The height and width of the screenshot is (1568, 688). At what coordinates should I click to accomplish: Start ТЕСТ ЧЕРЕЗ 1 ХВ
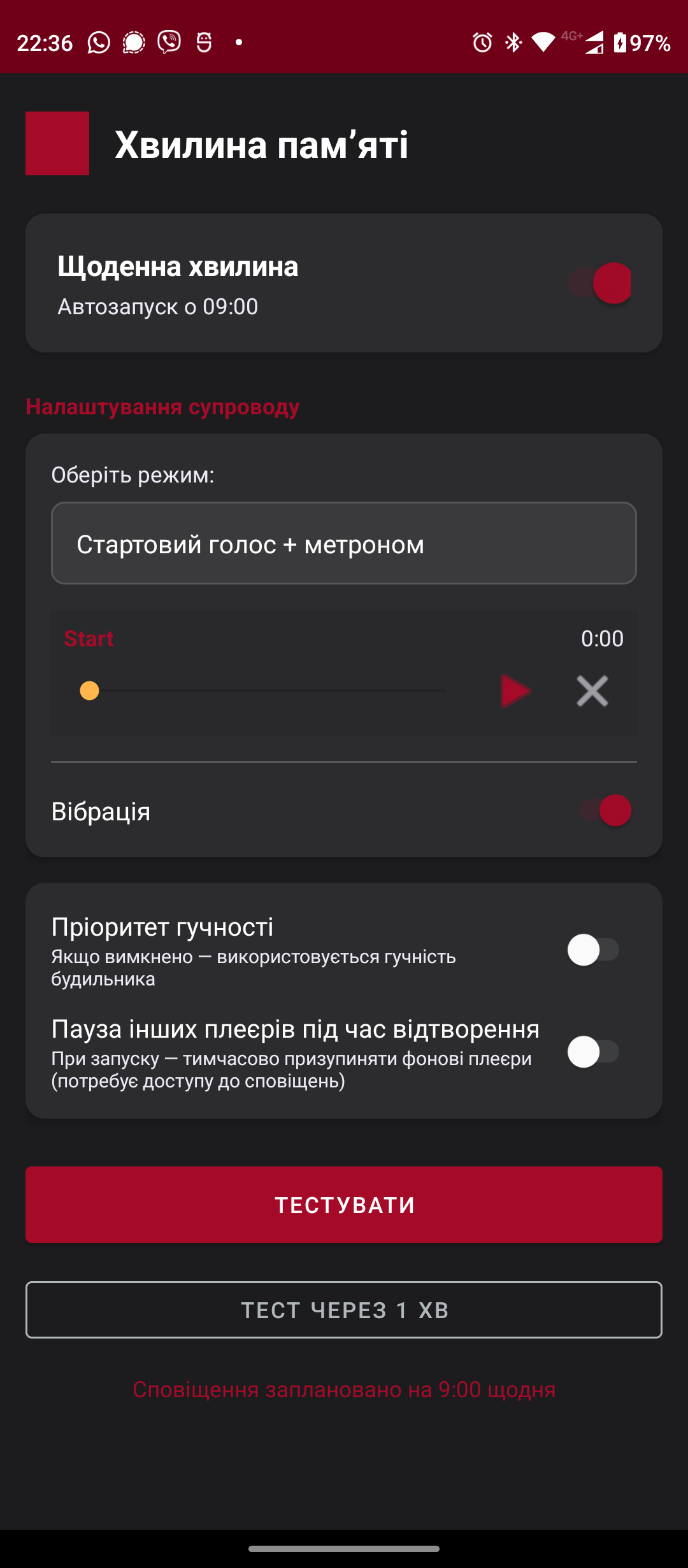point(344,1310)
